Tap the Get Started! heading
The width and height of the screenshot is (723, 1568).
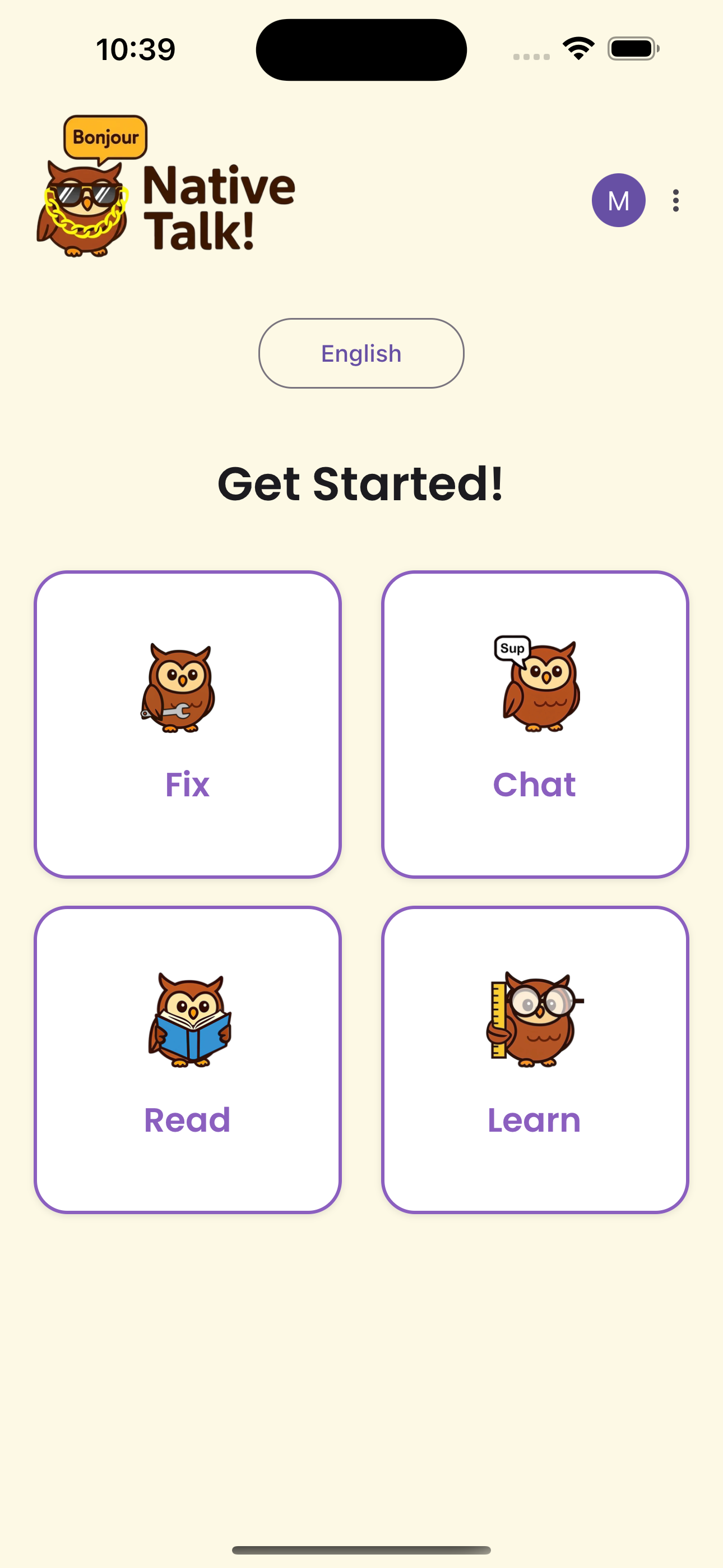pos(361,484)
